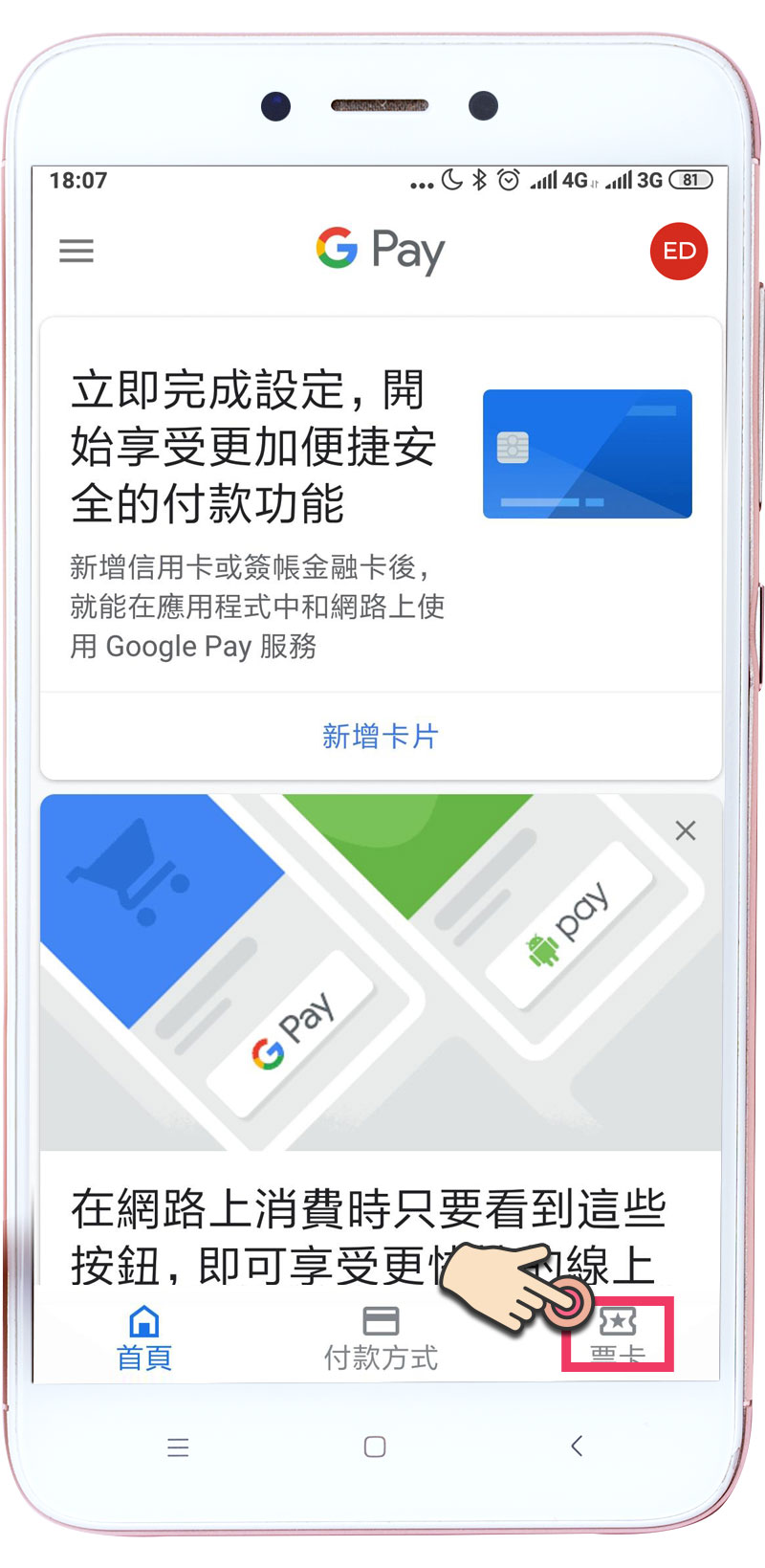
Task: Open the 票卡 passes tab
Action: pyautogui.click(x=618, y=1336)
